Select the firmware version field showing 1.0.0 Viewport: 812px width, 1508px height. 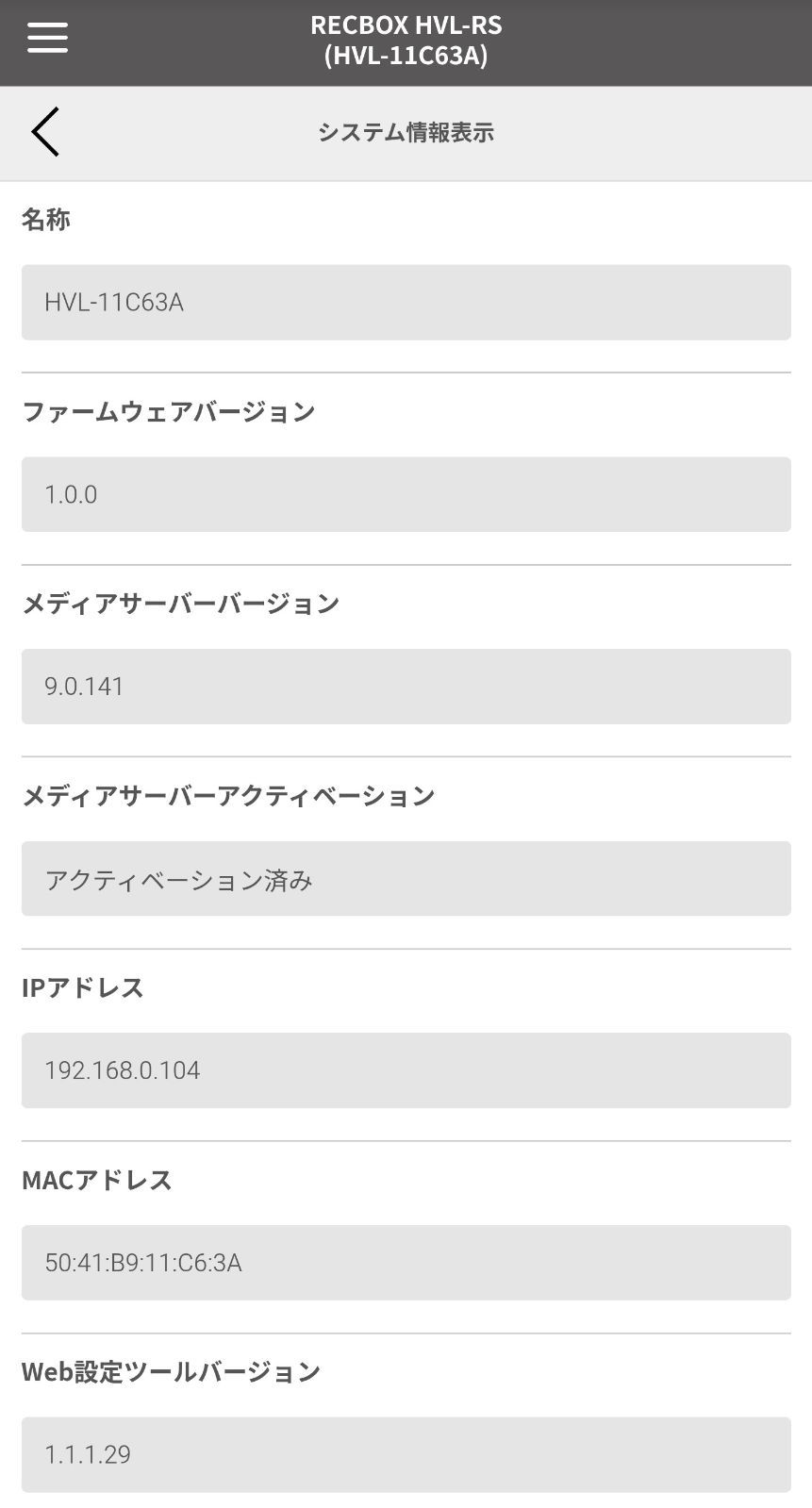pyautogui.click(x=406, y=494)
